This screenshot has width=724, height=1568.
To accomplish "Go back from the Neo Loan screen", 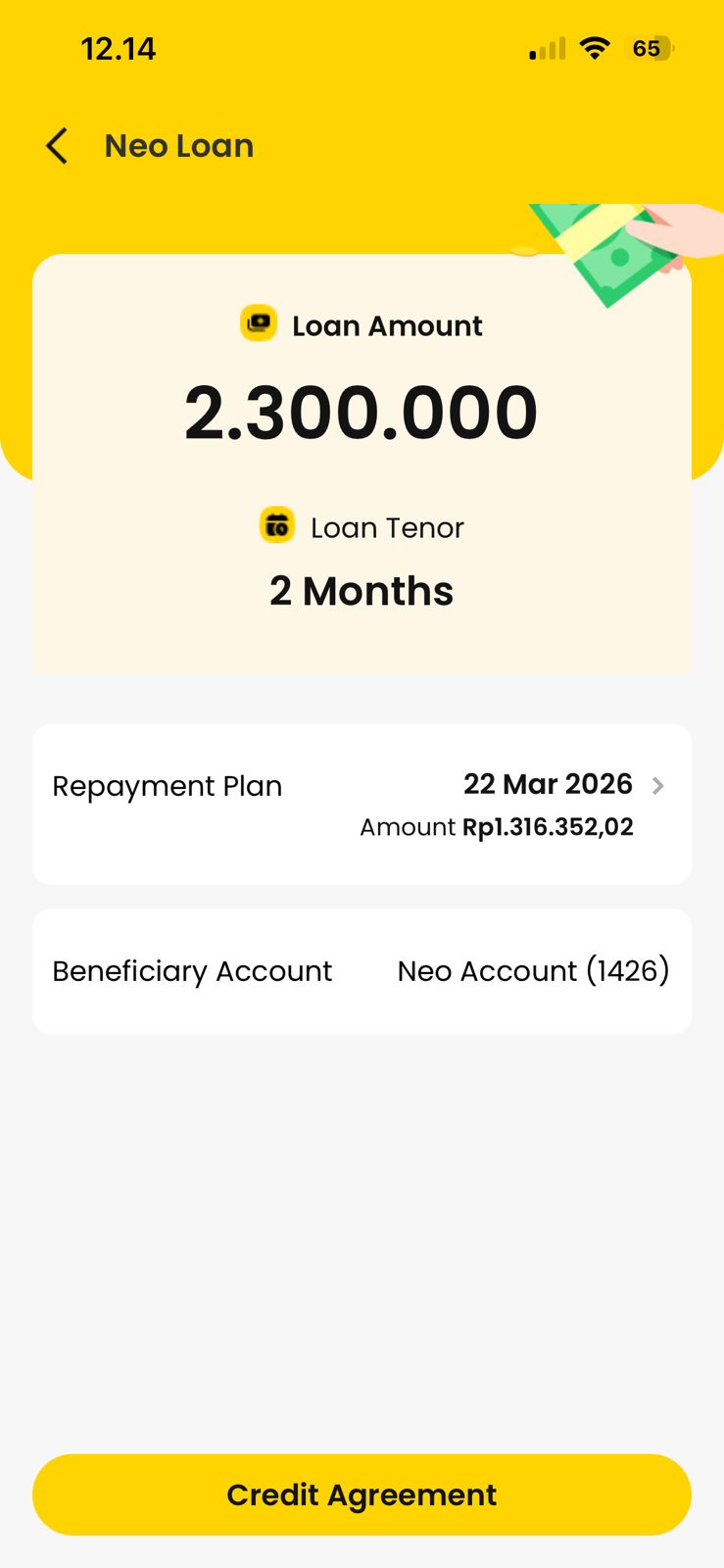I will 57,146.
